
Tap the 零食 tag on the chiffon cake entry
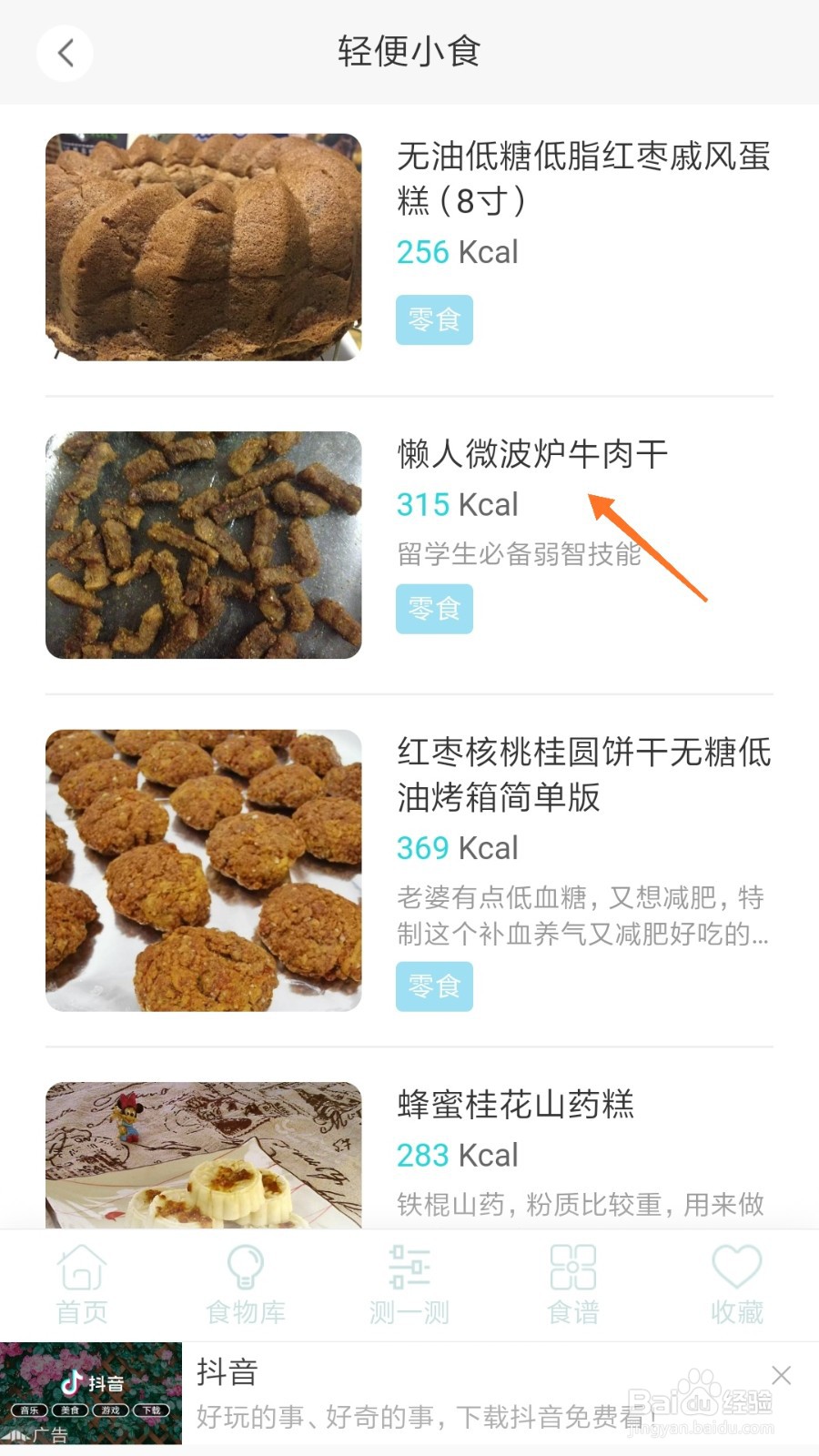click(434, 320)
